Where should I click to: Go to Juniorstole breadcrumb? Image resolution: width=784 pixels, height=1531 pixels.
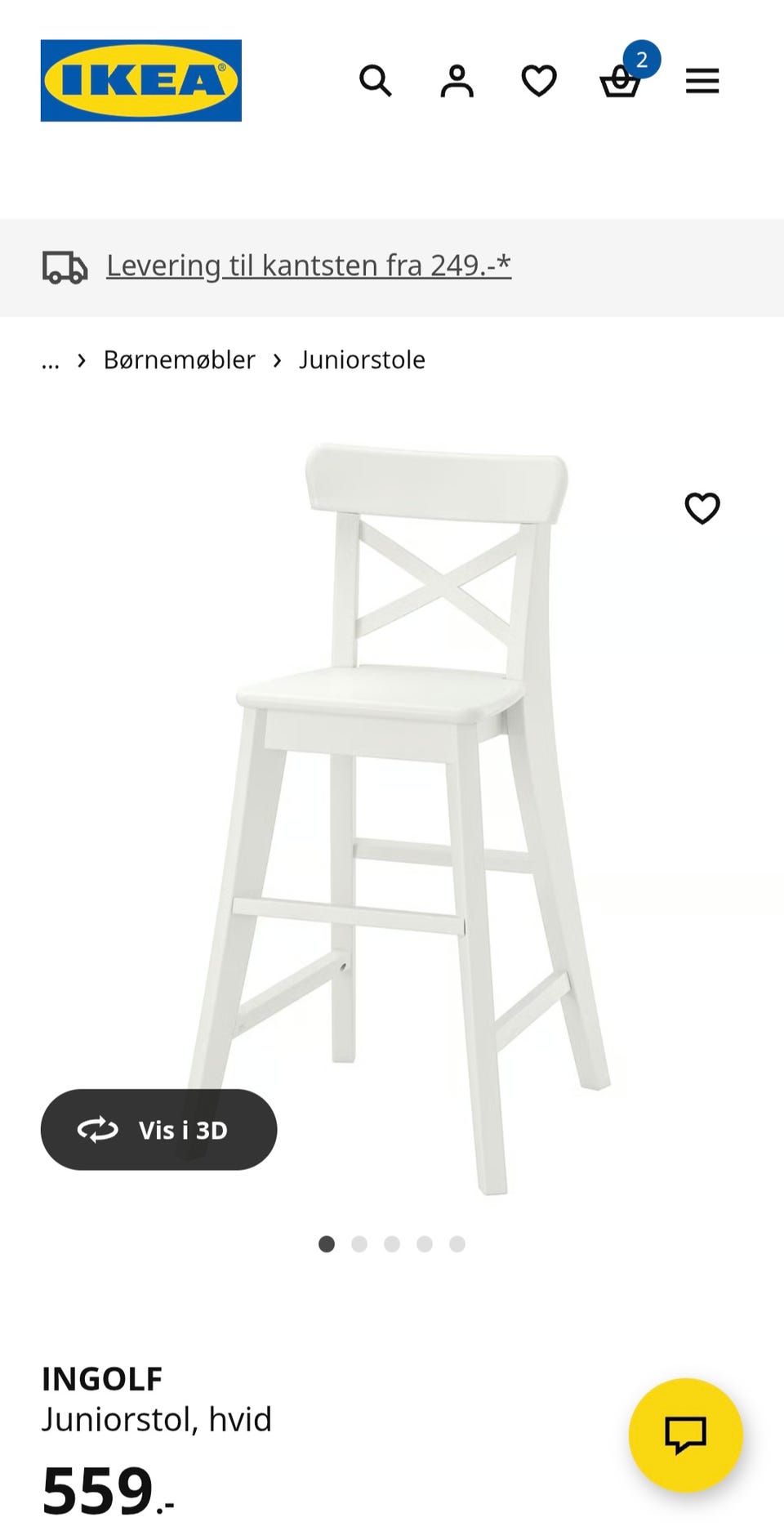(x=362, y=360)
